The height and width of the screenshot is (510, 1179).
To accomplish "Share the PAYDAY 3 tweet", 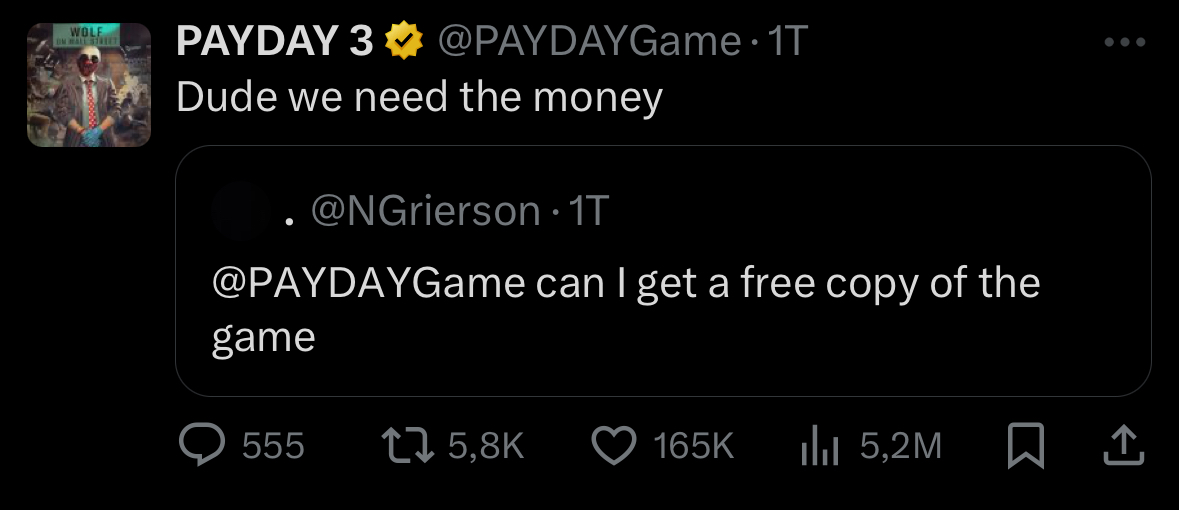I will (x=1121, y=445).
